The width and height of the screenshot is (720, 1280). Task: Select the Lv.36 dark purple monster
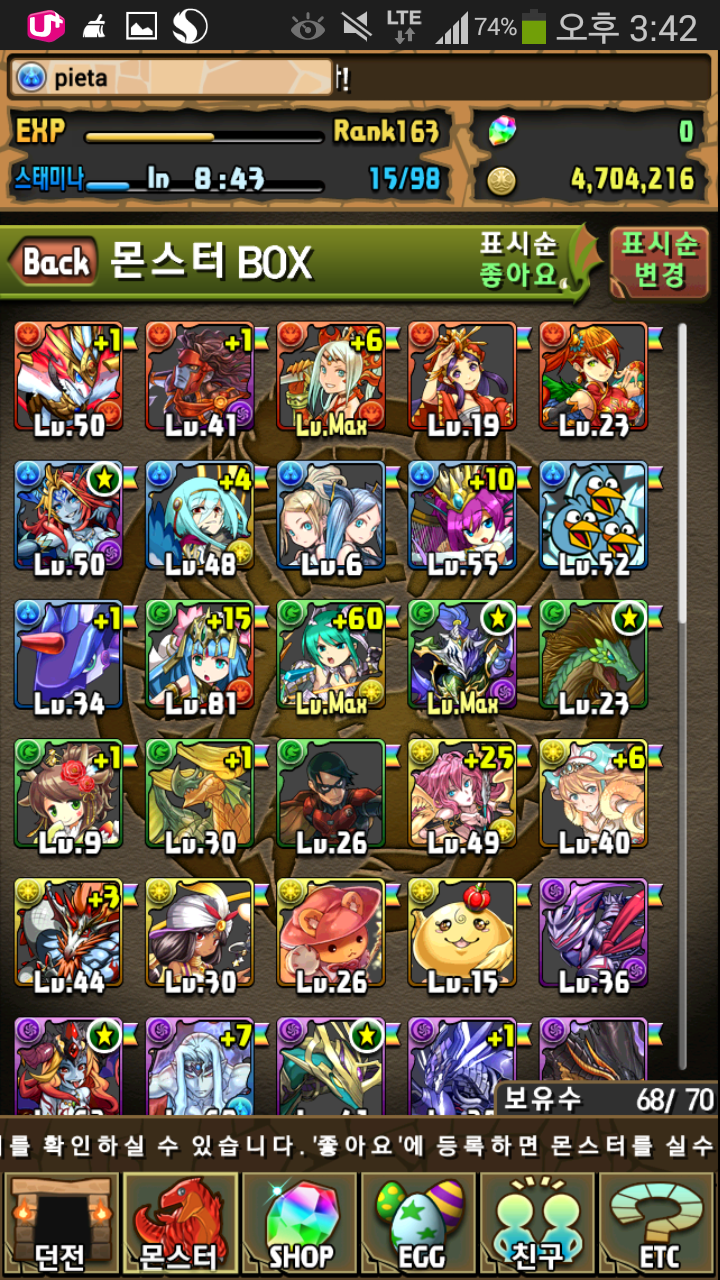[593, 935]
